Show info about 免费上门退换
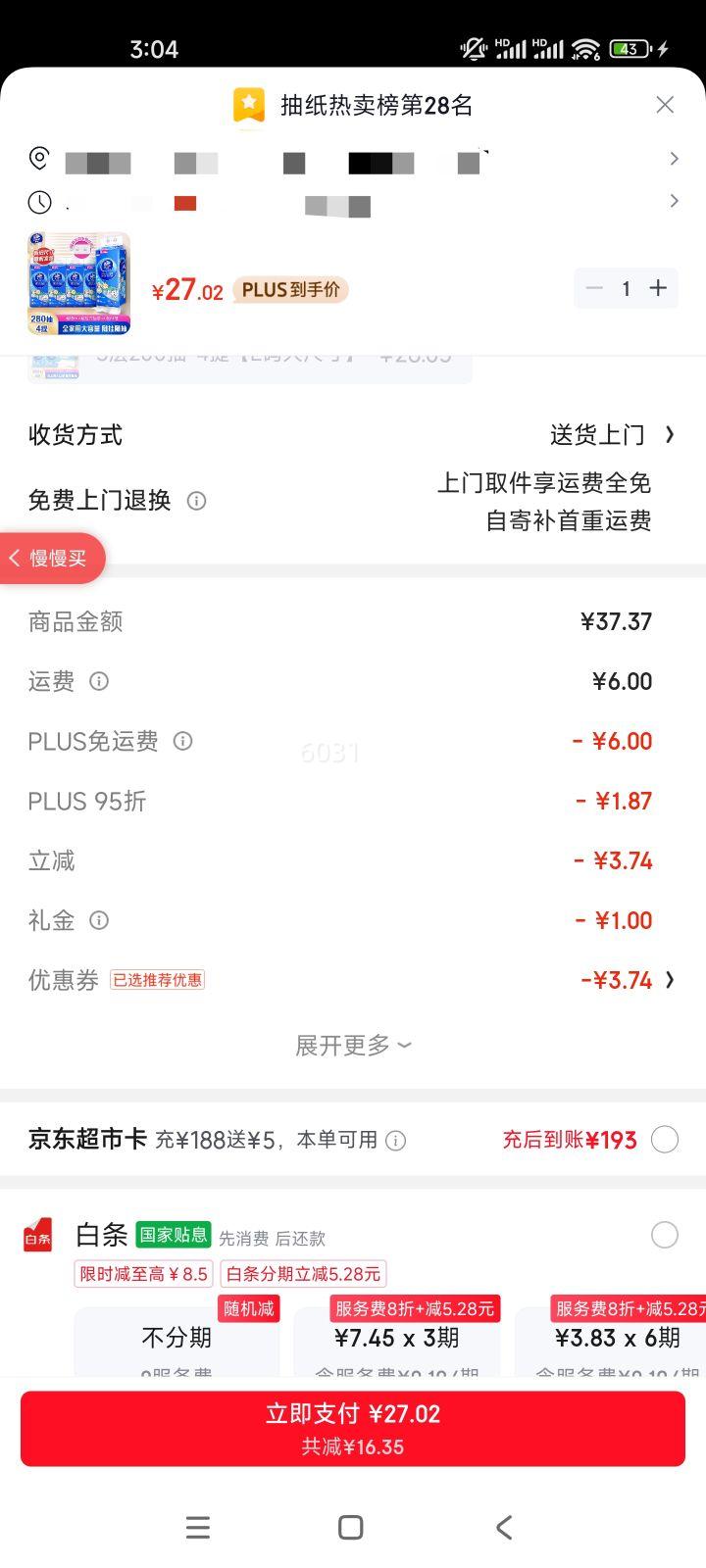 click(196, 501)
